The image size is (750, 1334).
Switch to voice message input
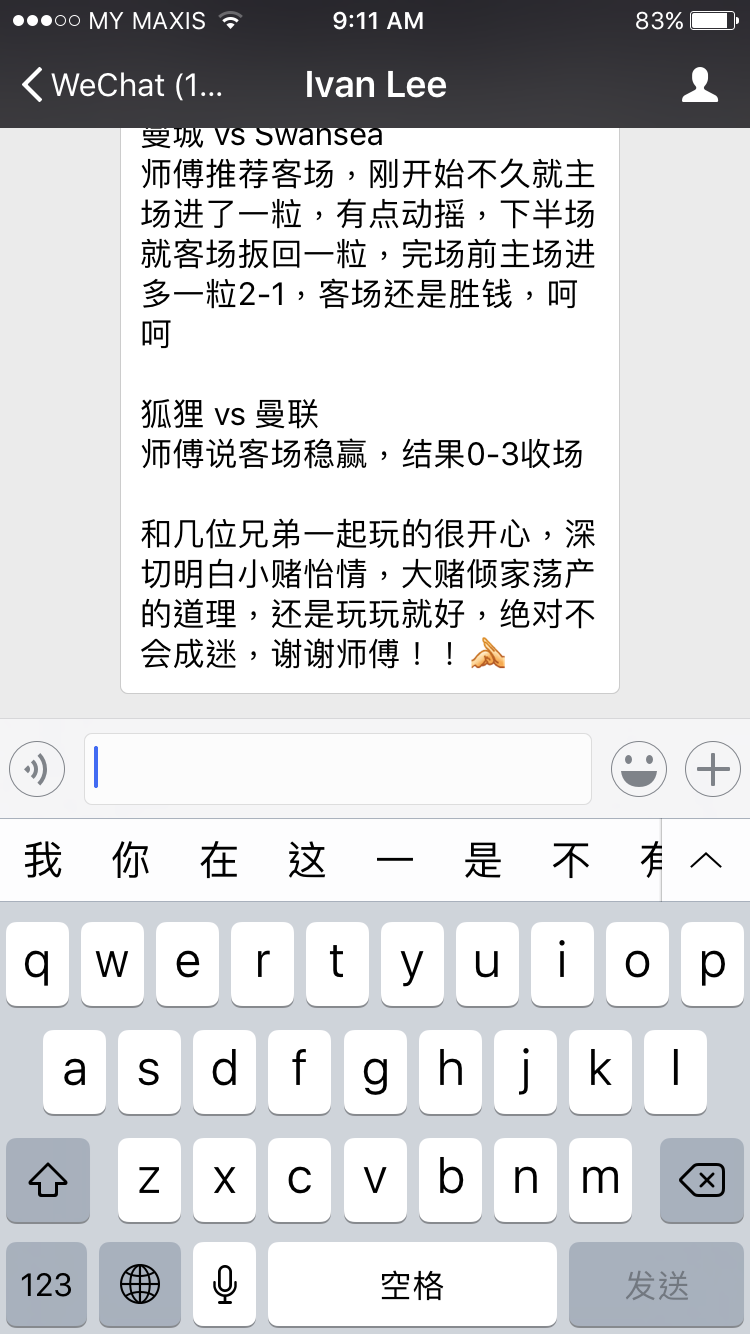[37, 769]
